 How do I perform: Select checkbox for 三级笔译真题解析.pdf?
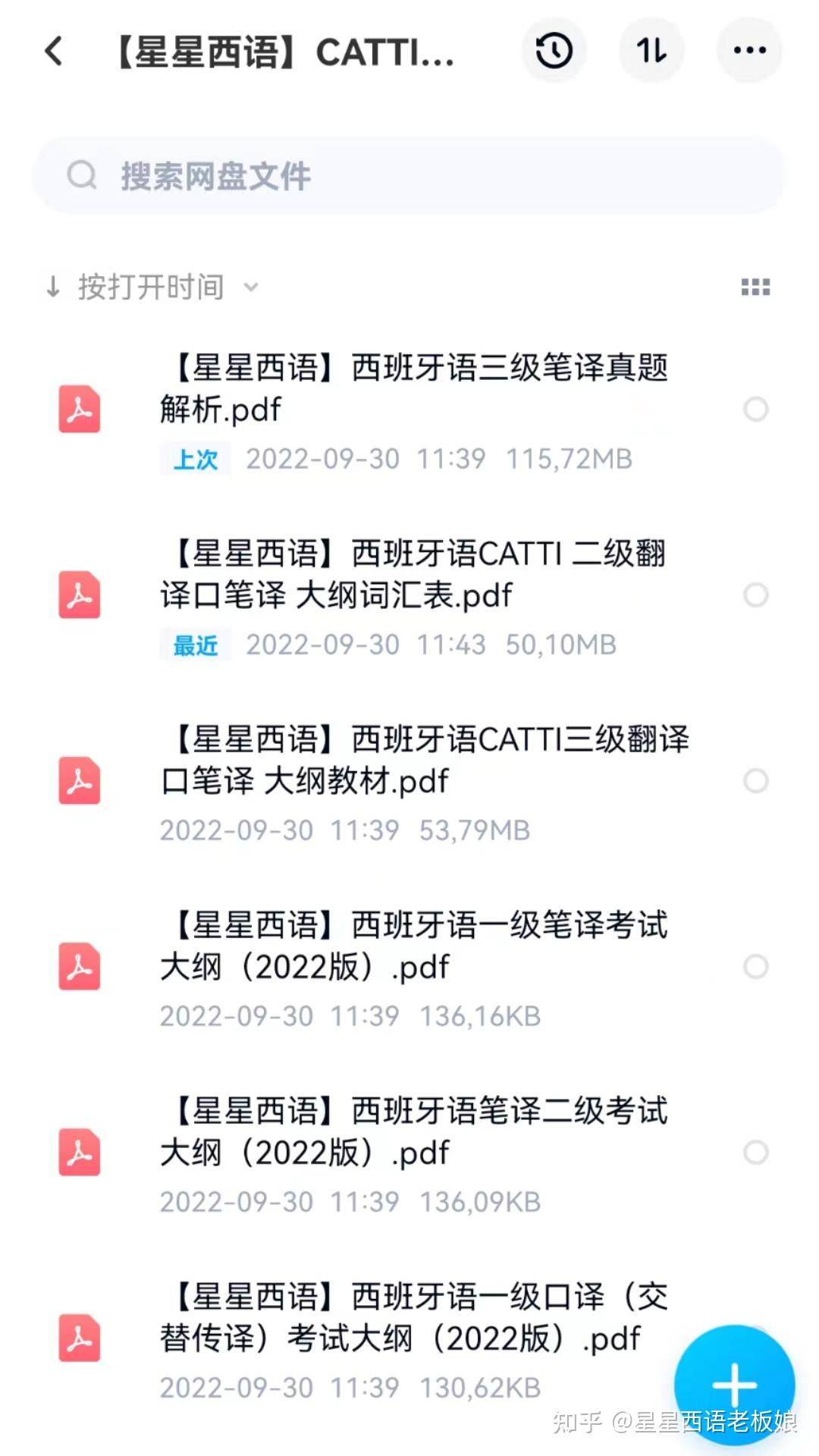tap(756, 410)
